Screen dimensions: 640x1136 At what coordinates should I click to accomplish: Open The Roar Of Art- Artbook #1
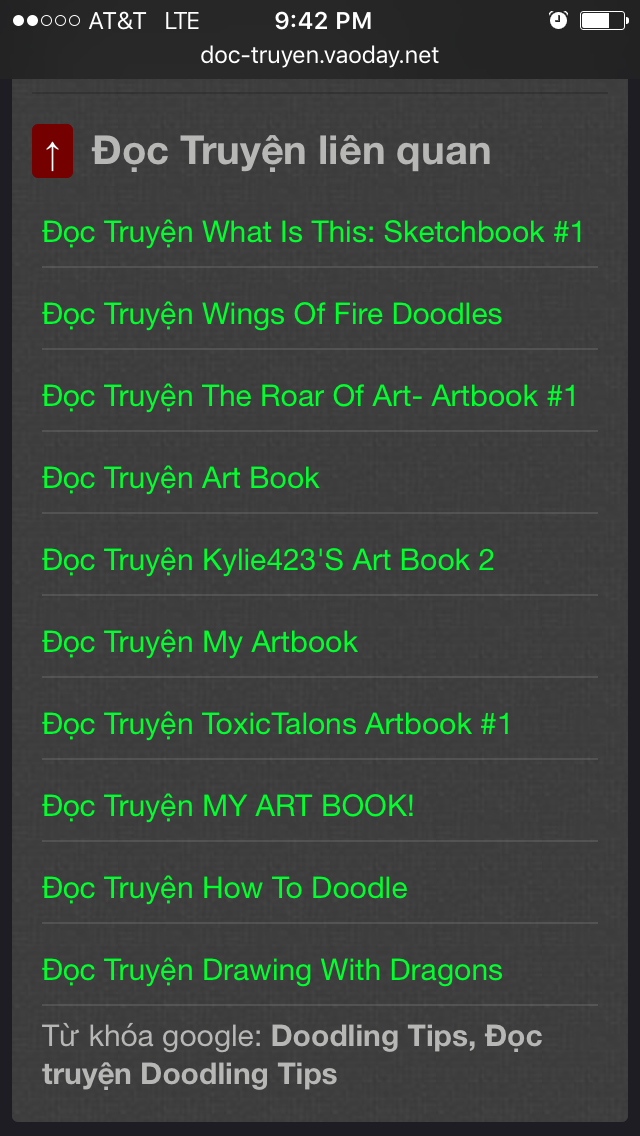coord(309,396)
